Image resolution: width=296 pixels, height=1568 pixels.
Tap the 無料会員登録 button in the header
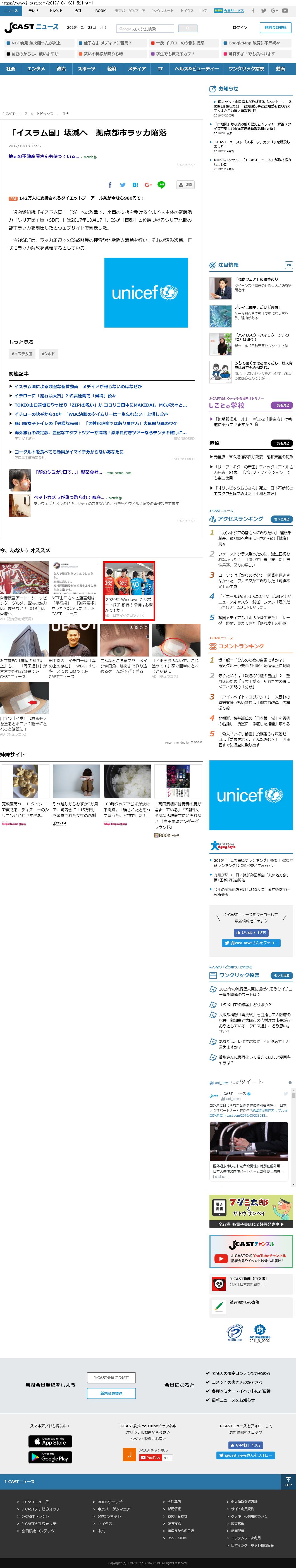275,27
